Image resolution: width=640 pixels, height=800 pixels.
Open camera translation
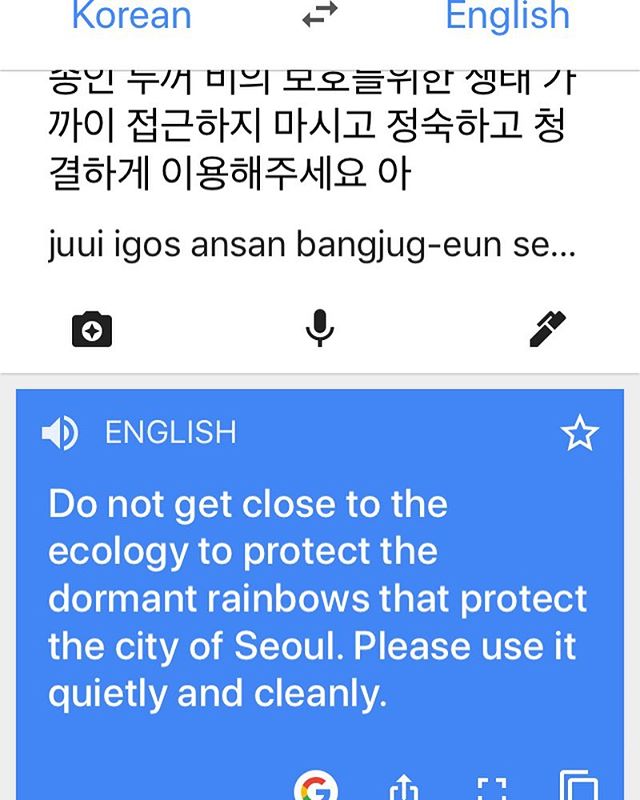click(x=92, y=328)
